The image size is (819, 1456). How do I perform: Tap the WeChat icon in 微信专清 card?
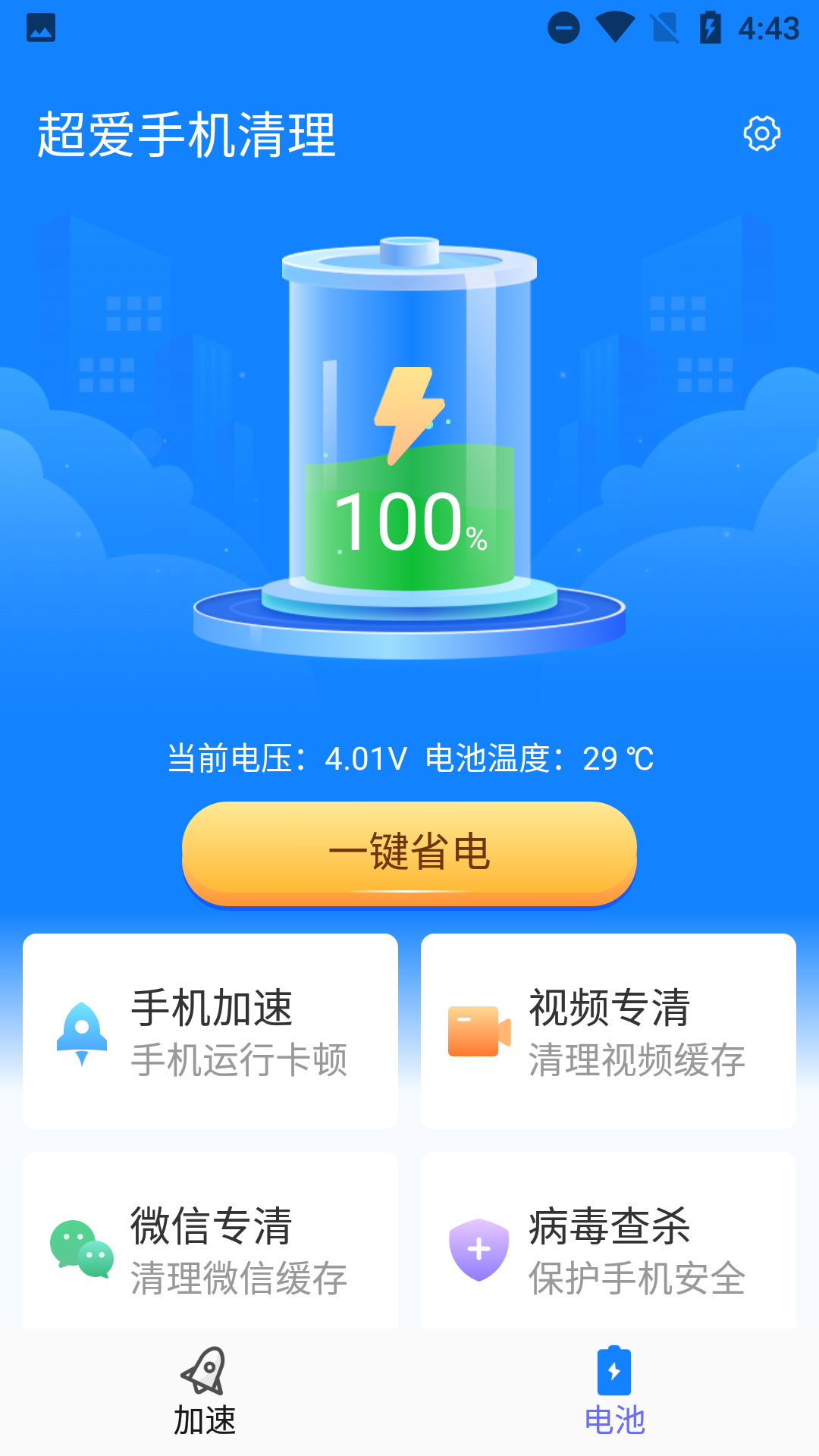point(81,1247)
